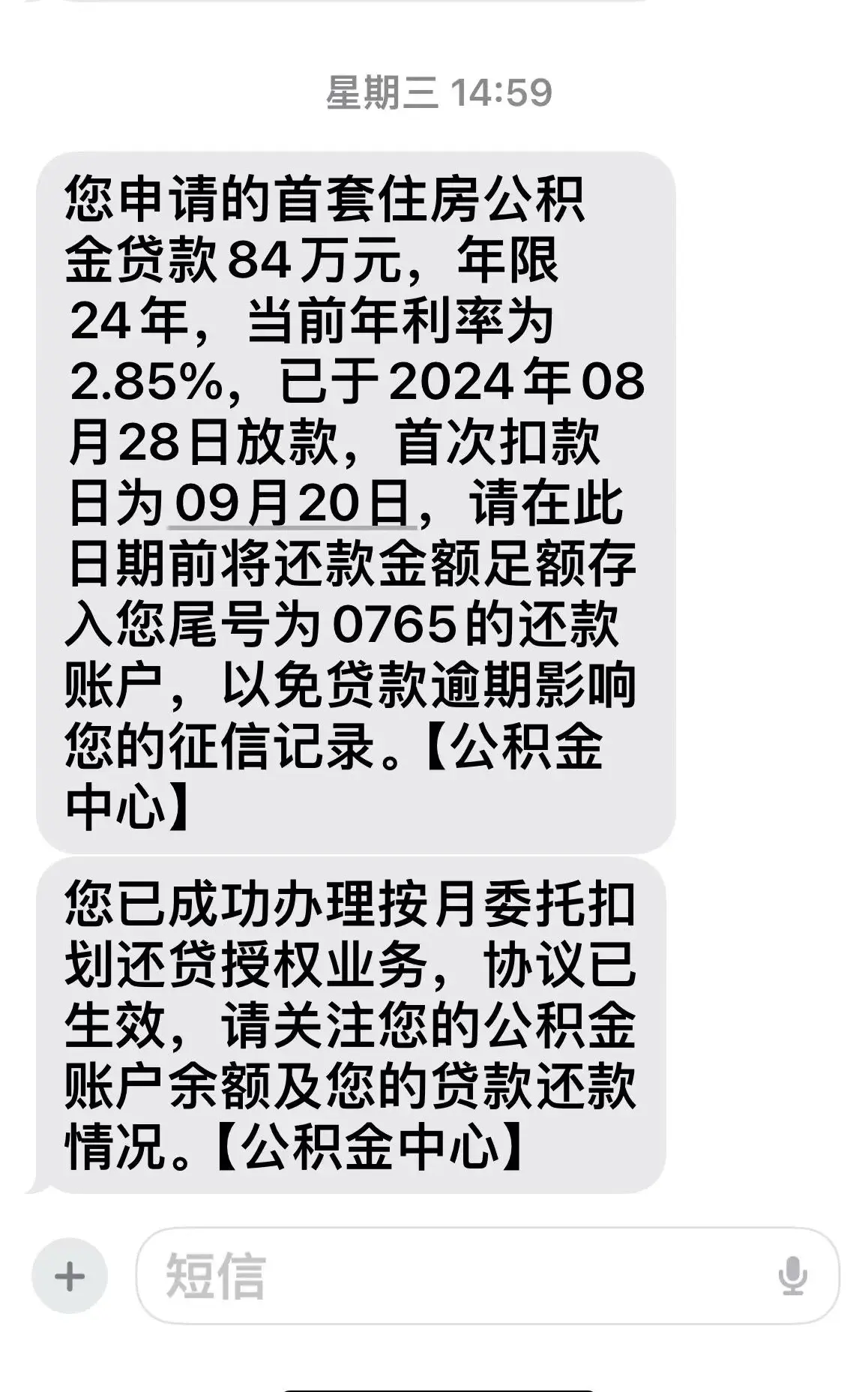
Task: Focus the 短信 text input field
Action: click(450, 1276)
